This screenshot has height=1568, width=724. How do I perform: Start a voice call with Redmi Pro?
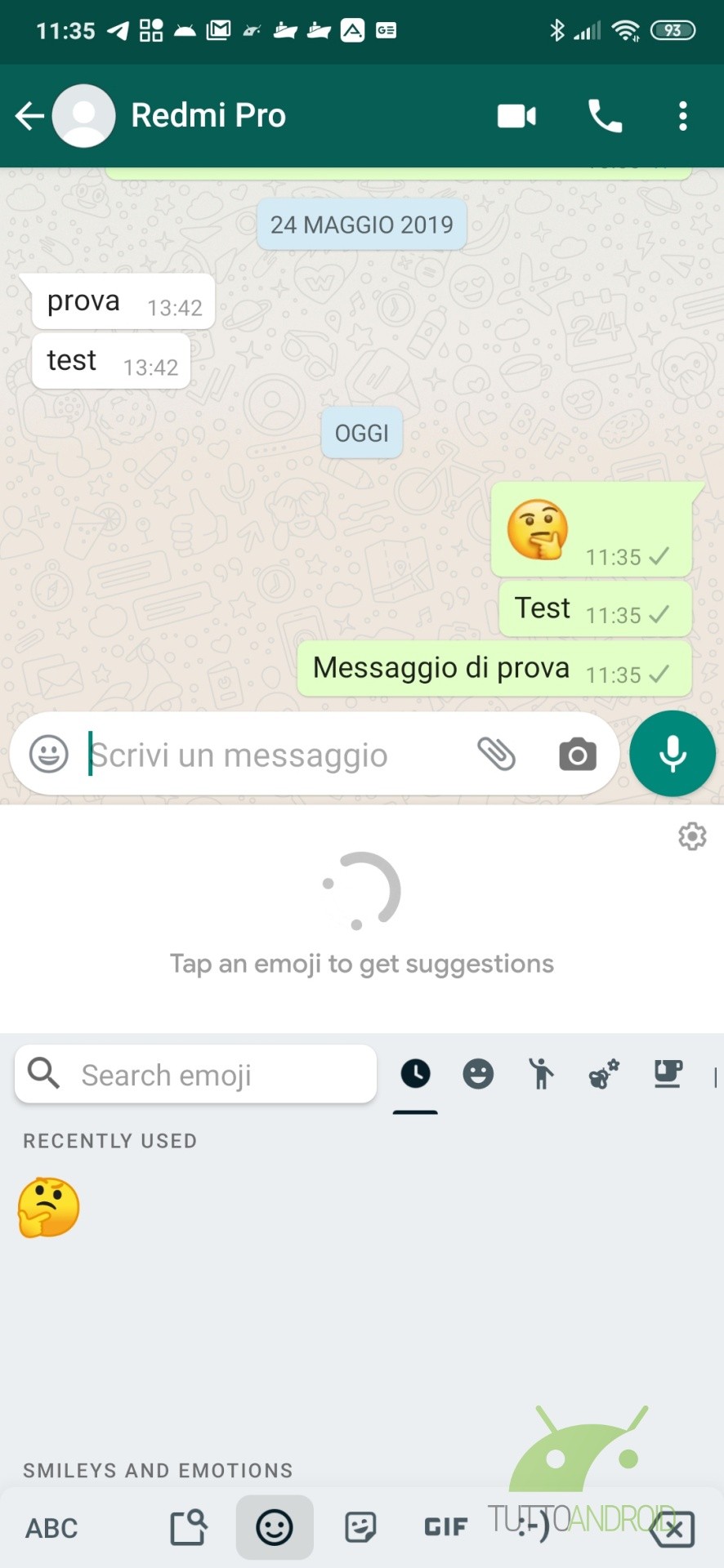click(605, 116)
